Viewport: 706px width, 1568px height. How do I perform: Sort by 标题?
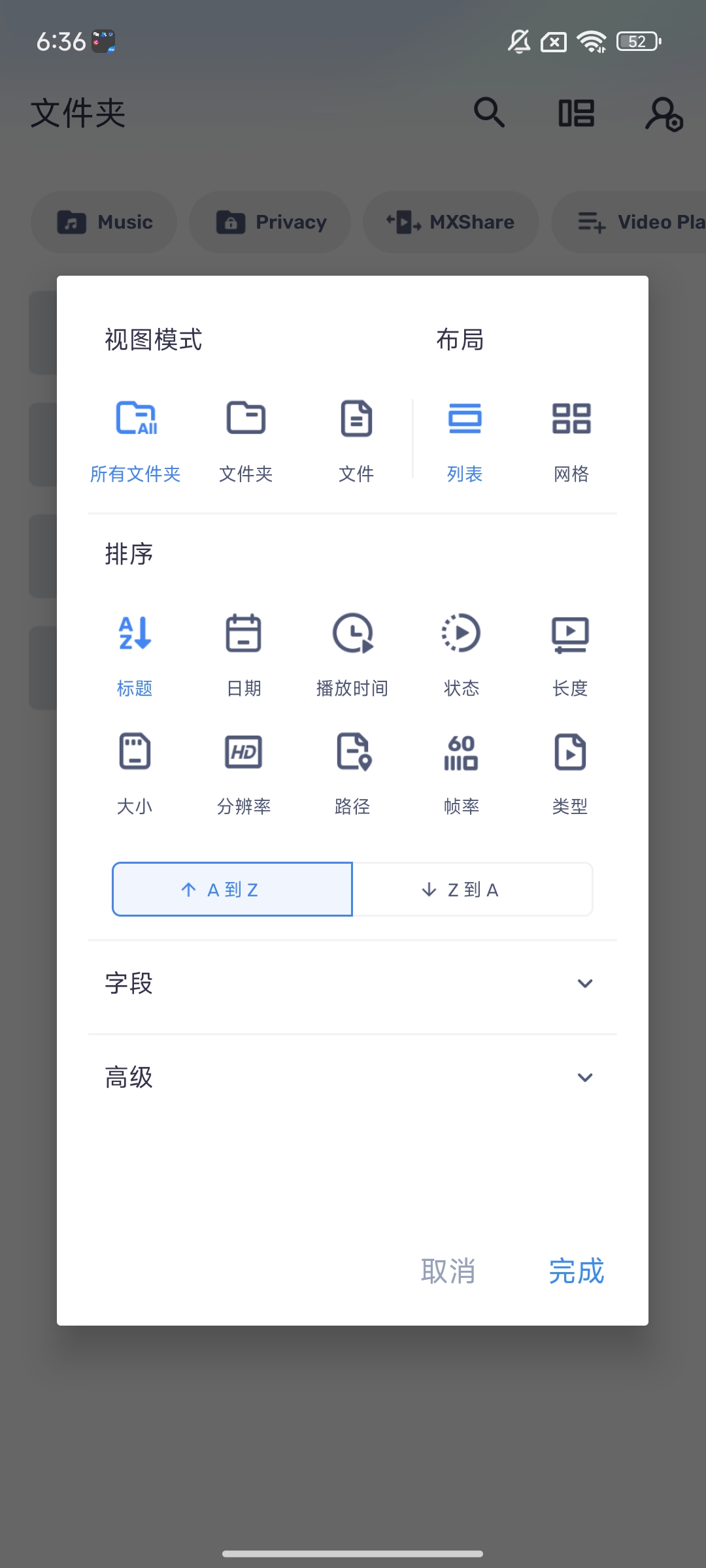[x=135, y=654]
